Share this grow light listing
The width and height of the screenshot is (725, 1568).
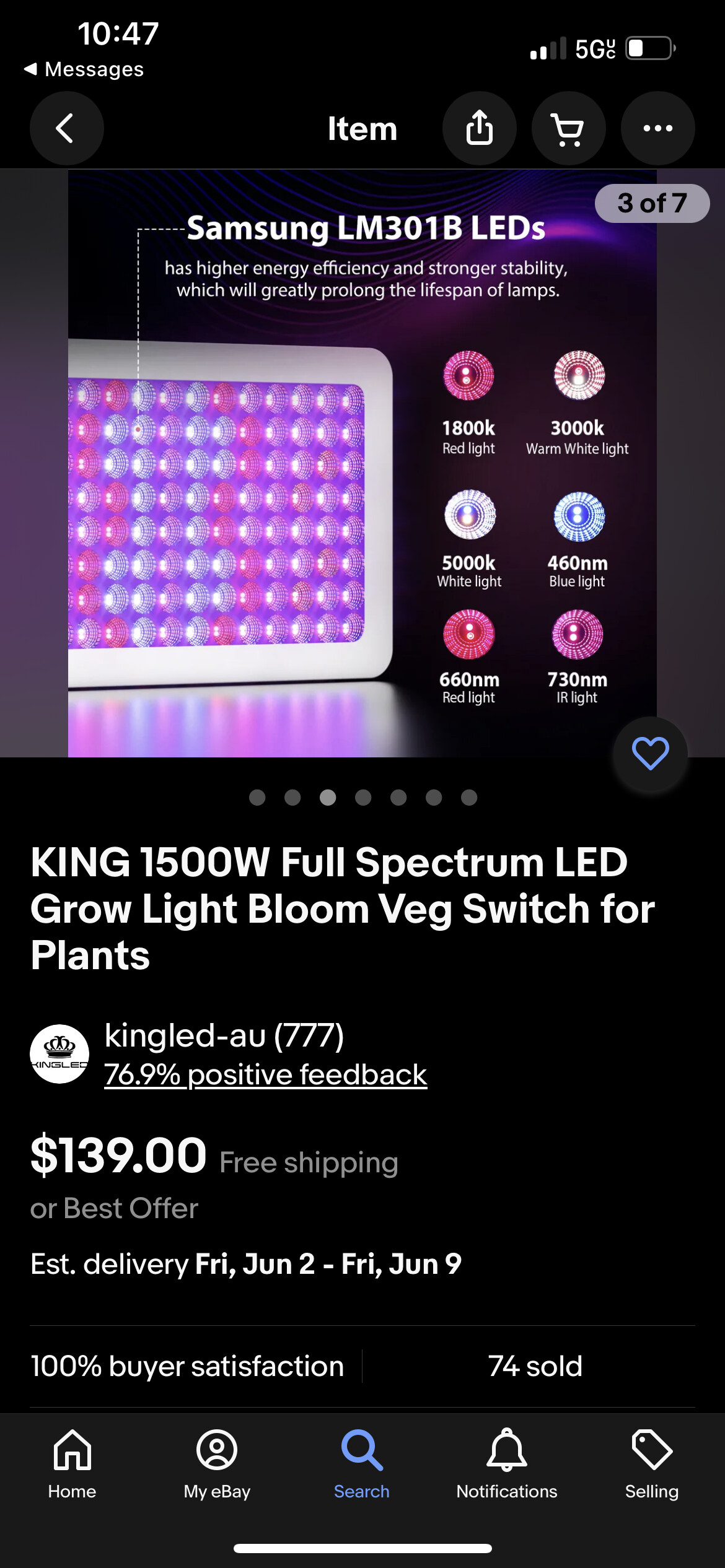(x=480, y=128)
